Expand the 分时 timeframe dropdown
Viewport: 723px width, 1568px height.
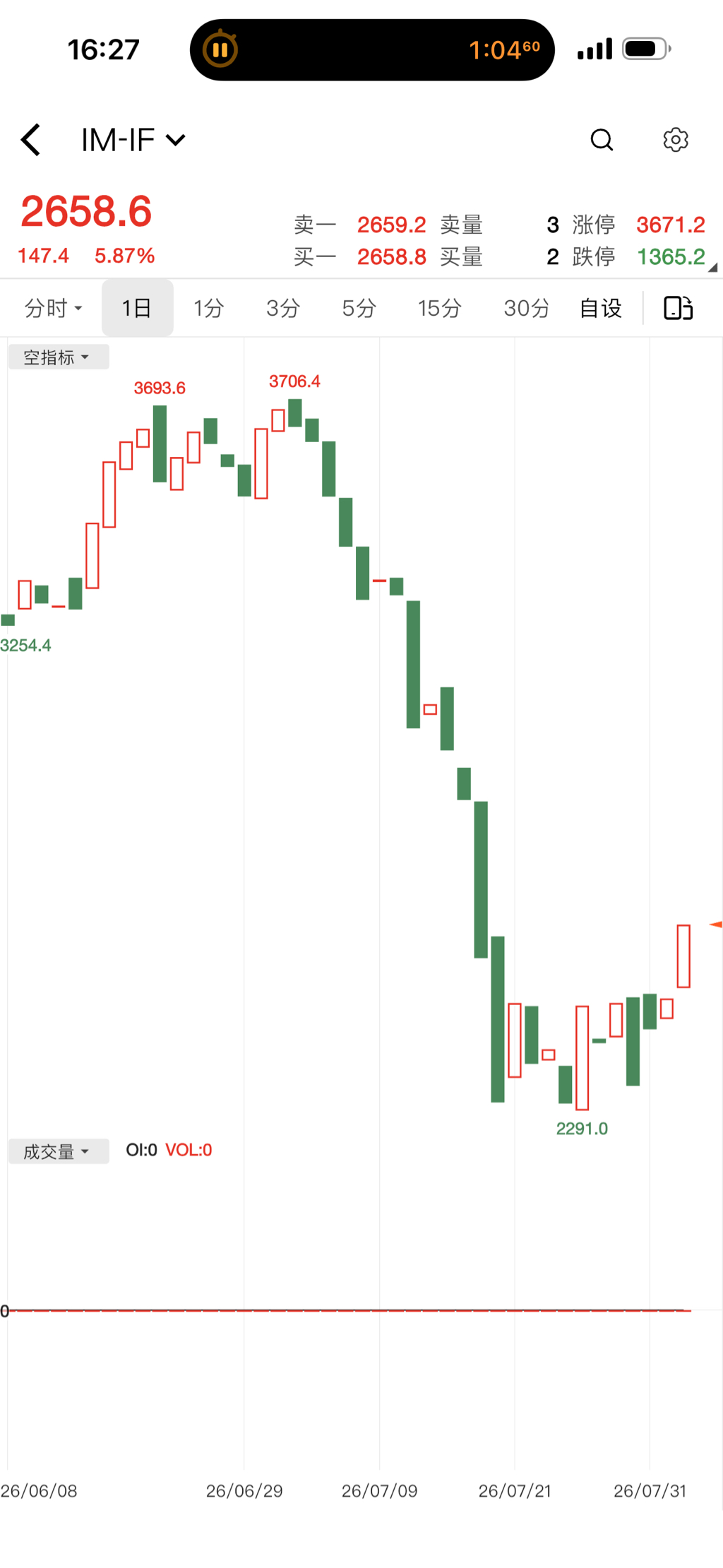(53, 308)
